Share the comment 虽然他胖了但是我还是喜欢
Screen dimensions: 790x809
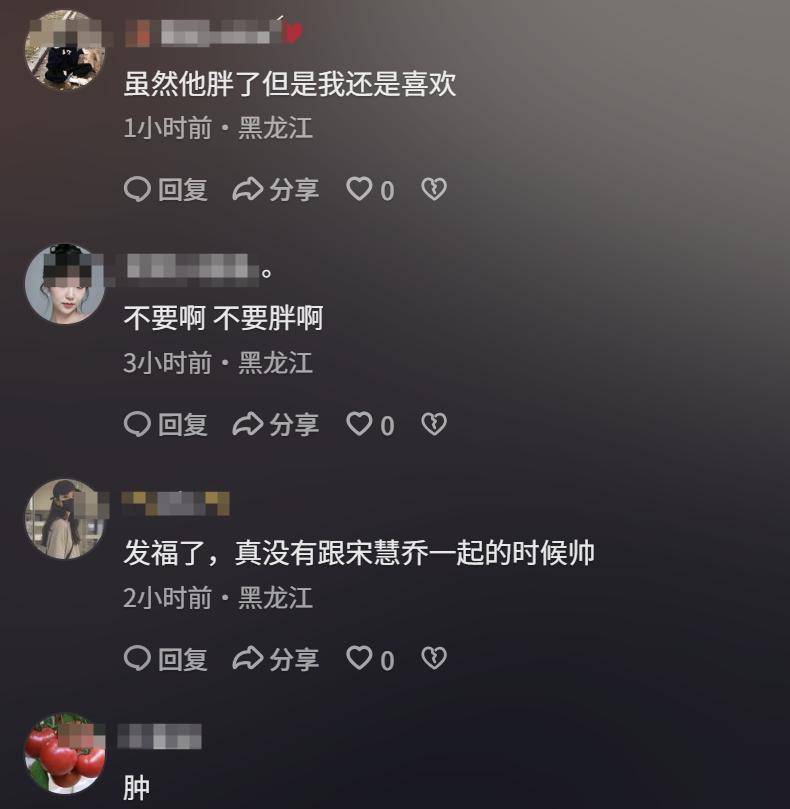[276, 190]
